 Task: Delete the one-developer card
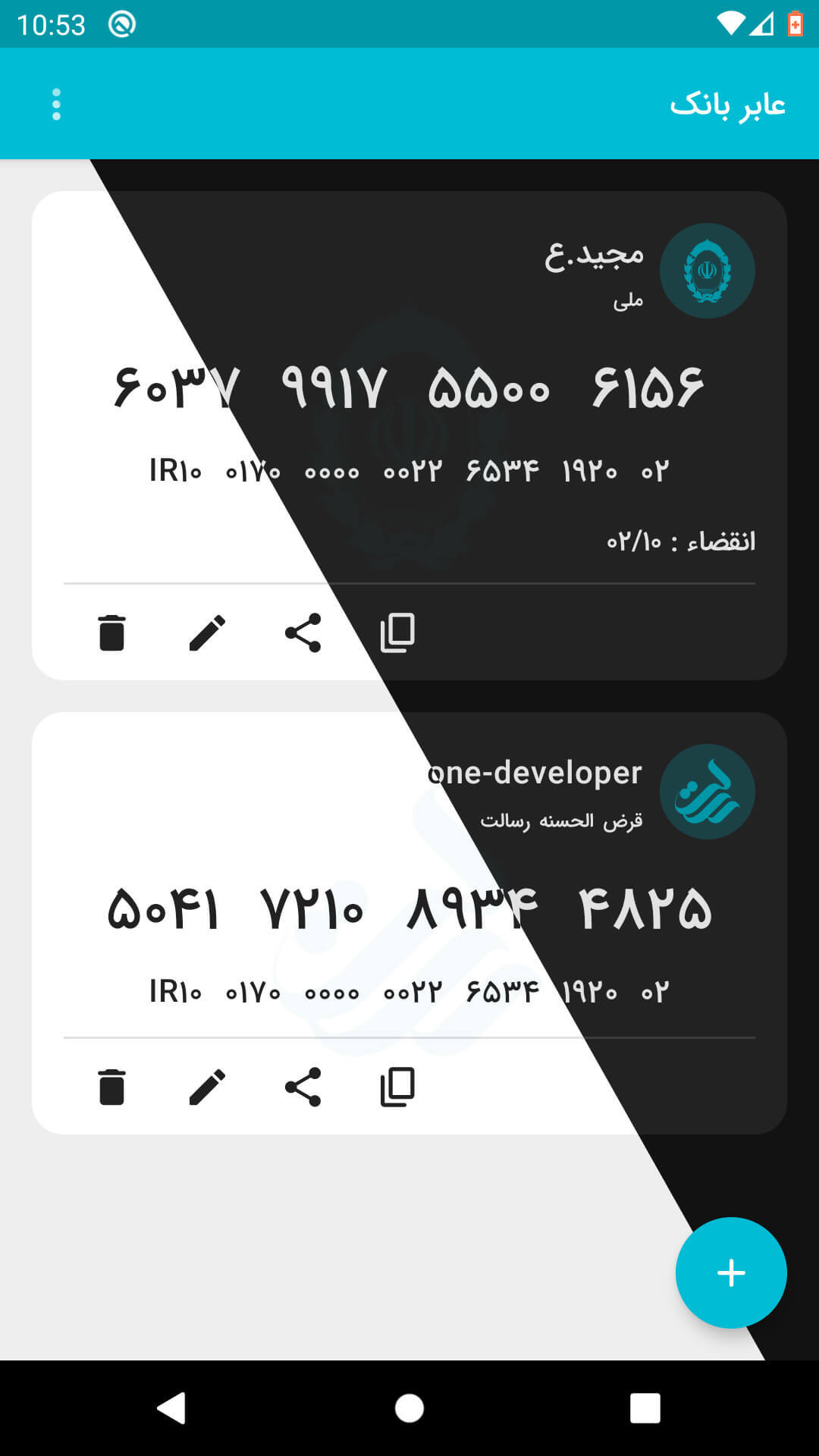111,1087
